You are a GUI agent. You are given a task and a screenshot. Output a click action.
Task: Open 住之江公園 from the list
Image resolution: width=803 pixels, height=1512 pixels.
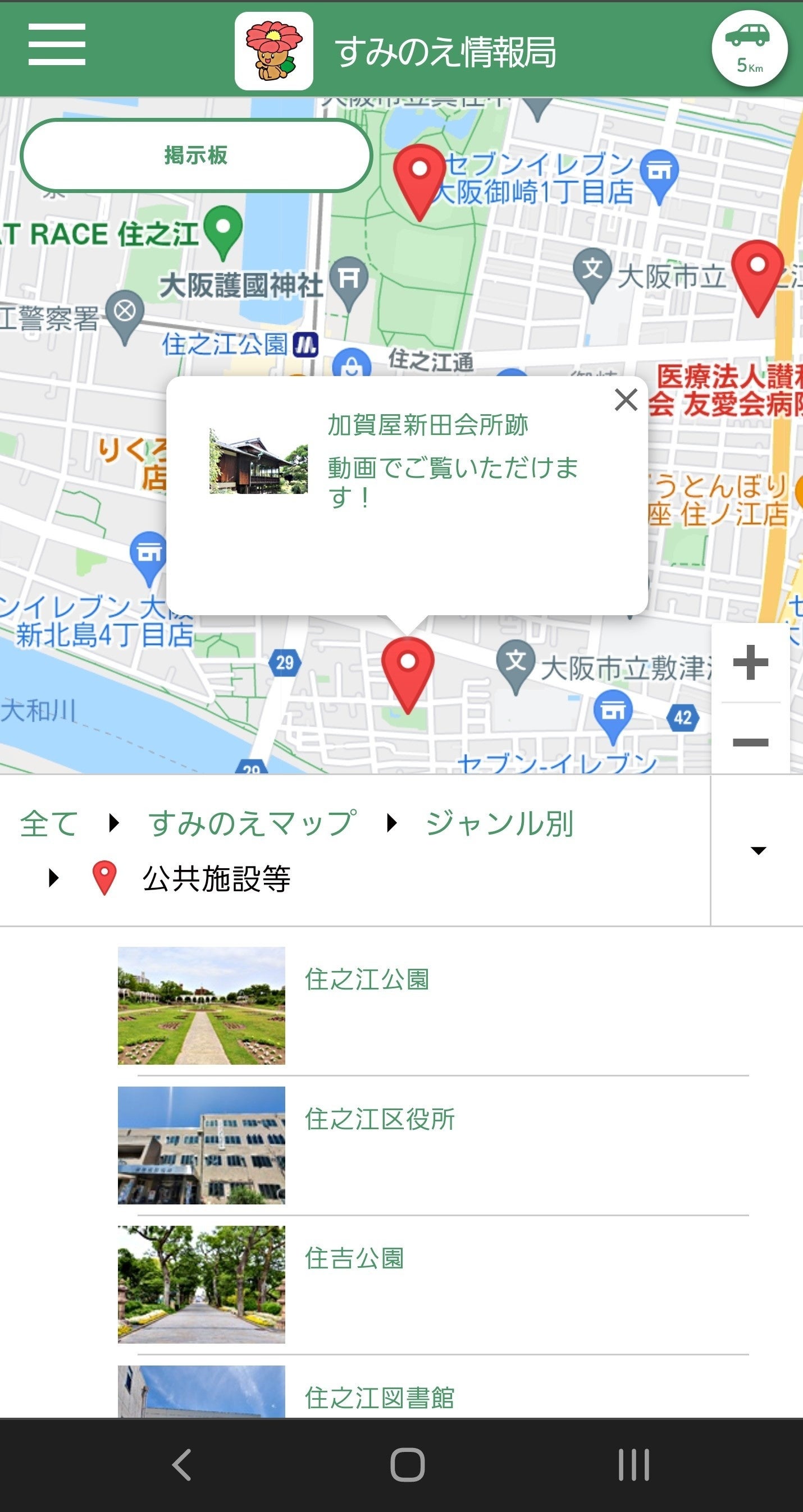click(367, 979)
